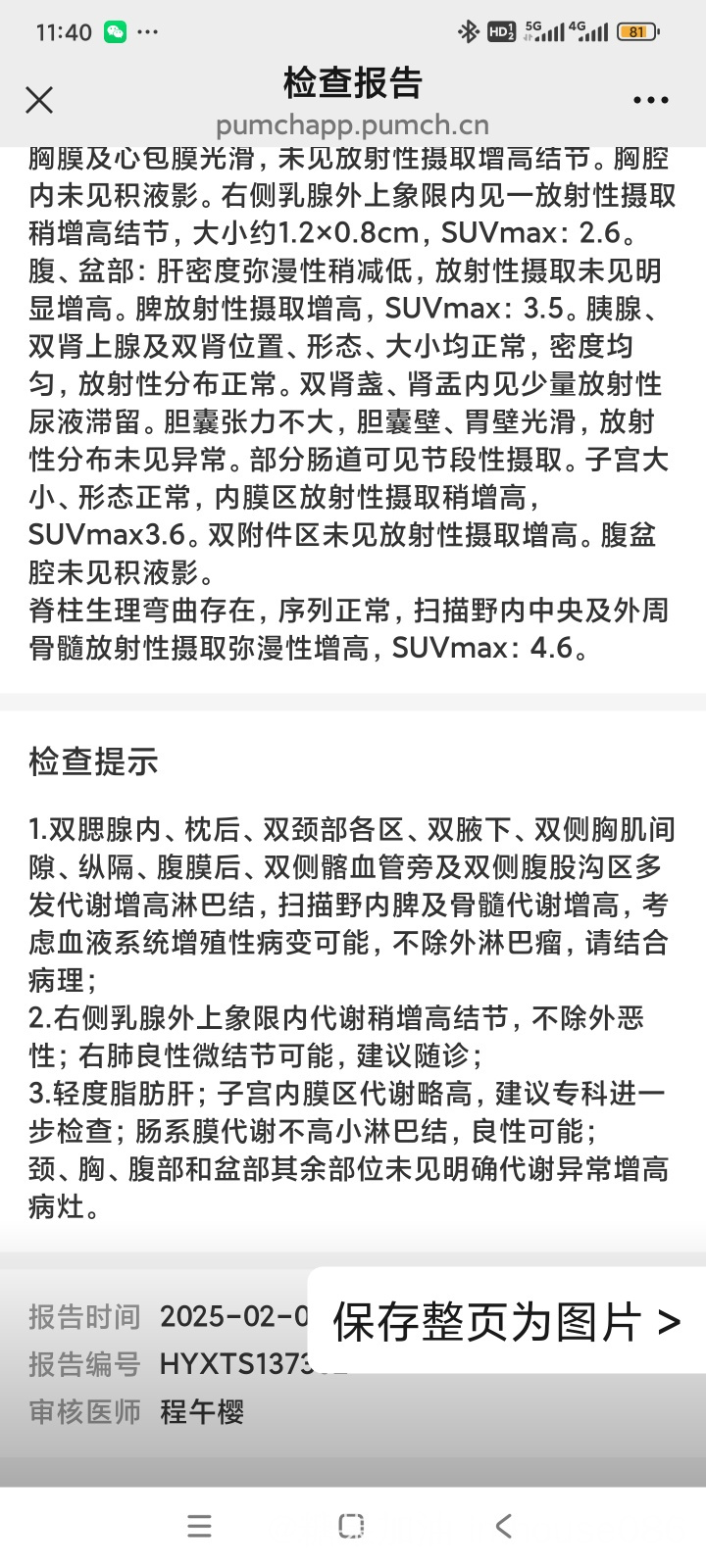The image size is (706, 1568).
Task: Open the three-dot more options menu
Action: (x=651, y=100)
